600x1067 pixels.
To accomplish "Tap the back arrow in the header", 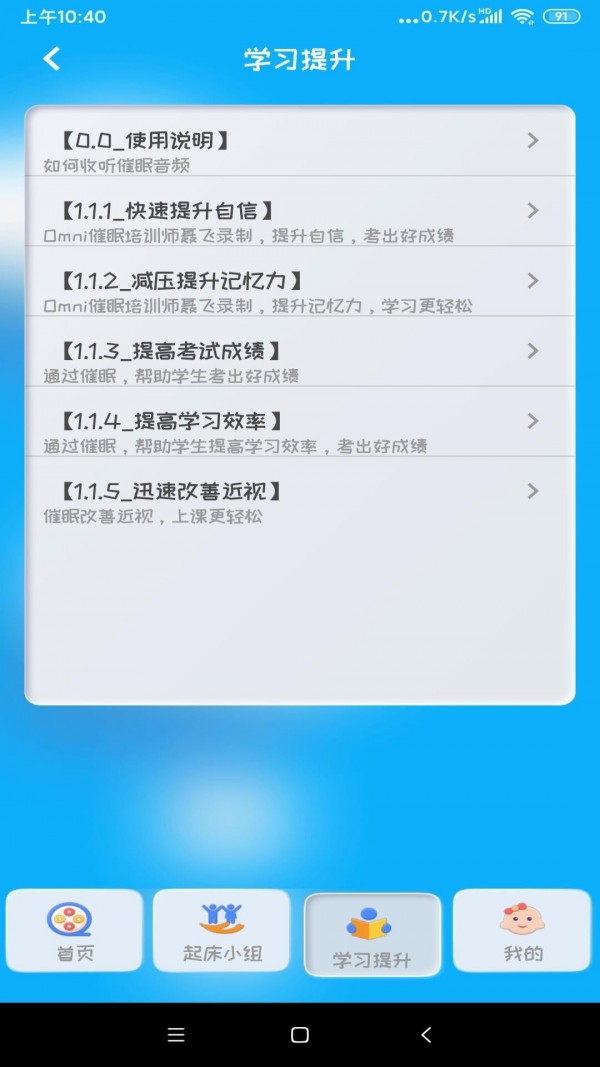I will [52, 59].
